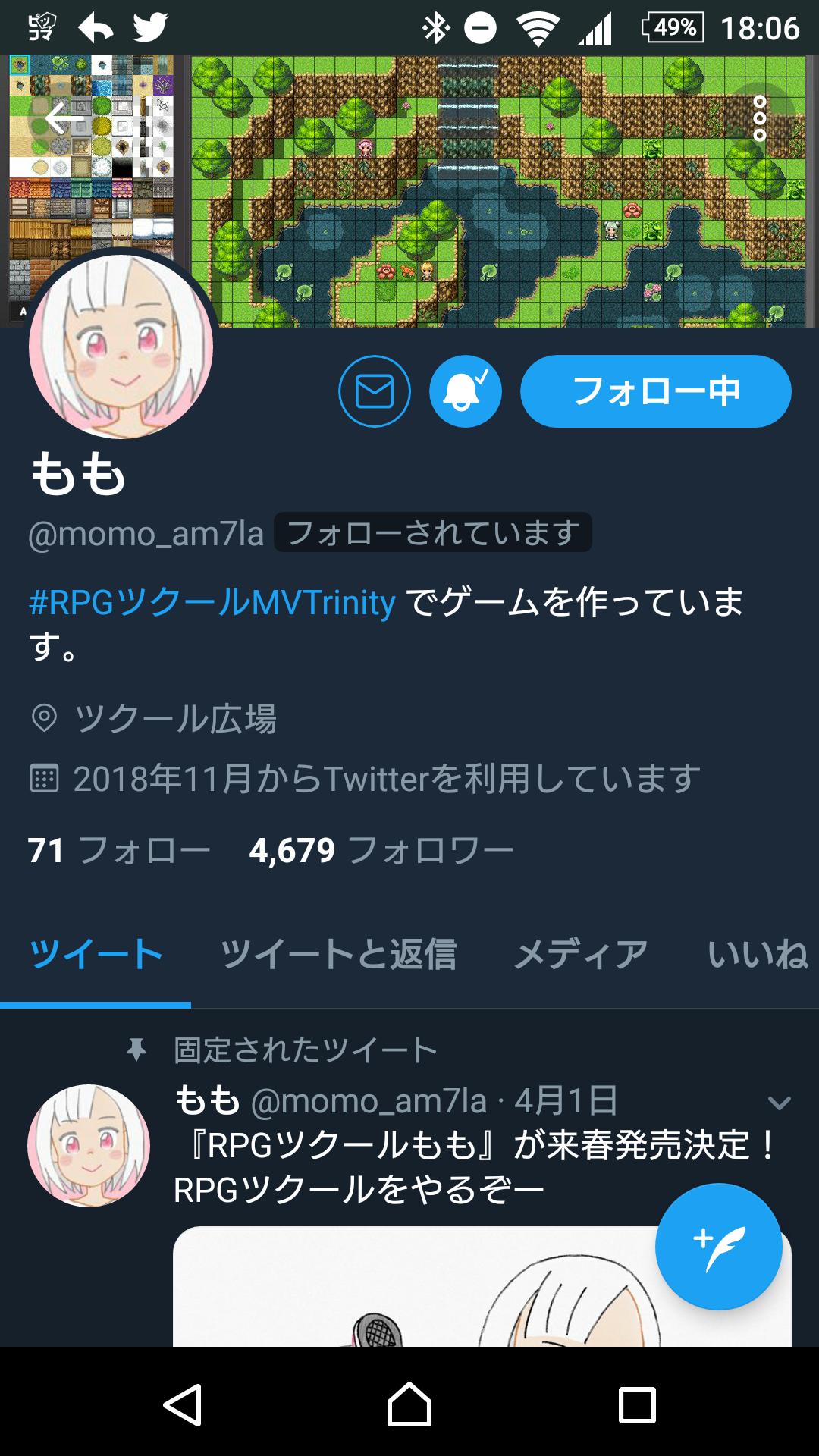Viewport: 819px width, 1456px height.
Task: Send a direct message via envelope icon
Action: click(x=375, y=391)
